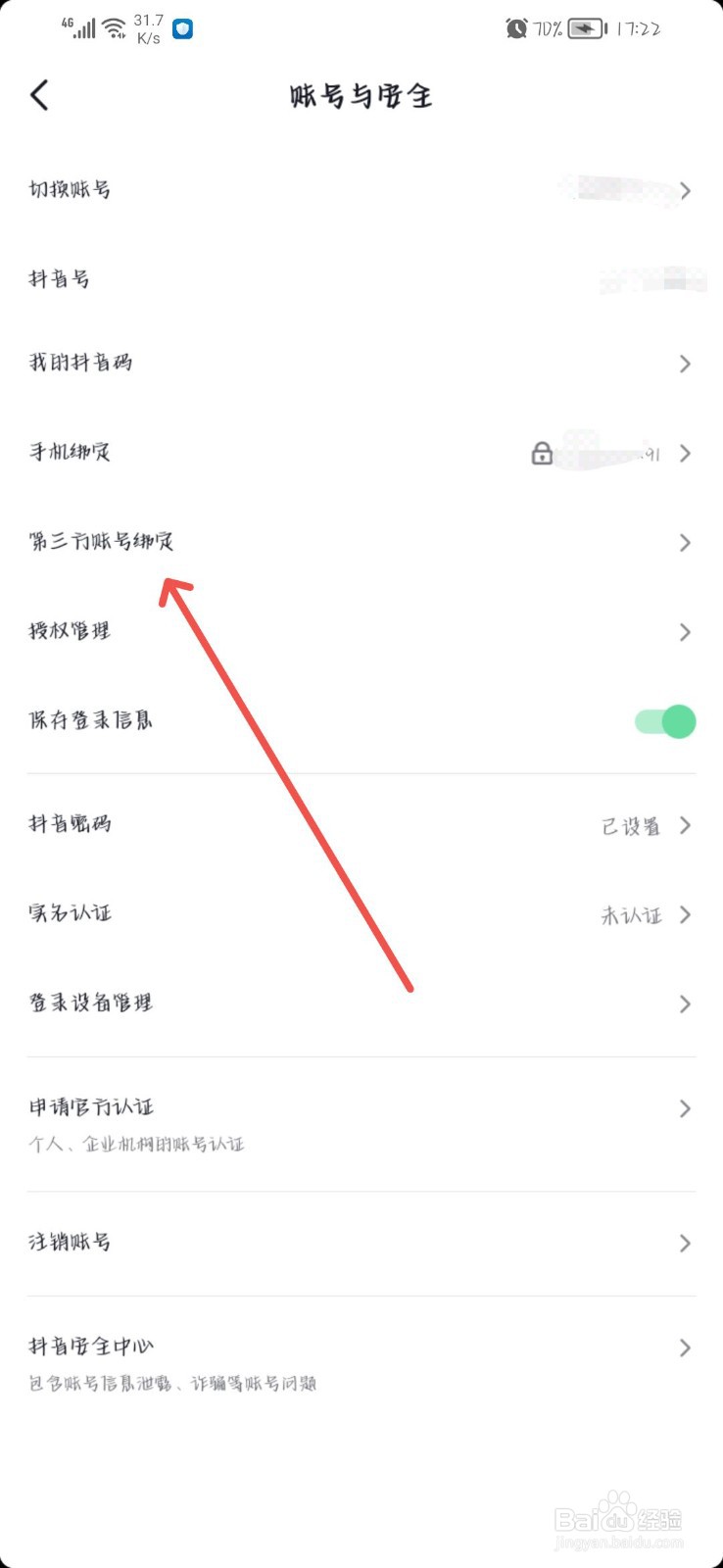Open 申请官方认证 official verification
Image resolution: width=723 pixels, height=1568 pixels.
(361, 1107)
